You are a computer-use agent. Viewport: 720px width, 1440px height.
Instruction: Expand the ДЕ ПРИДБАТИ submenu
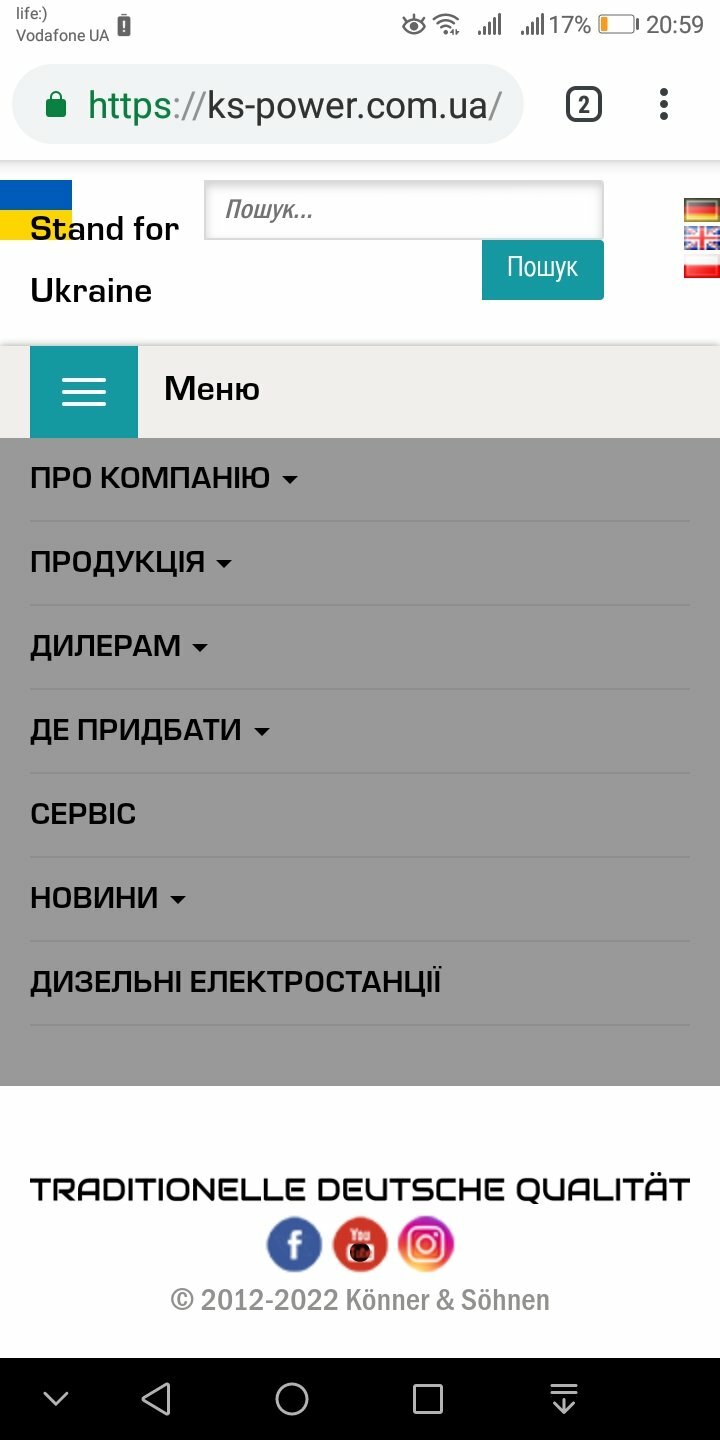click(x=151, y=731)
